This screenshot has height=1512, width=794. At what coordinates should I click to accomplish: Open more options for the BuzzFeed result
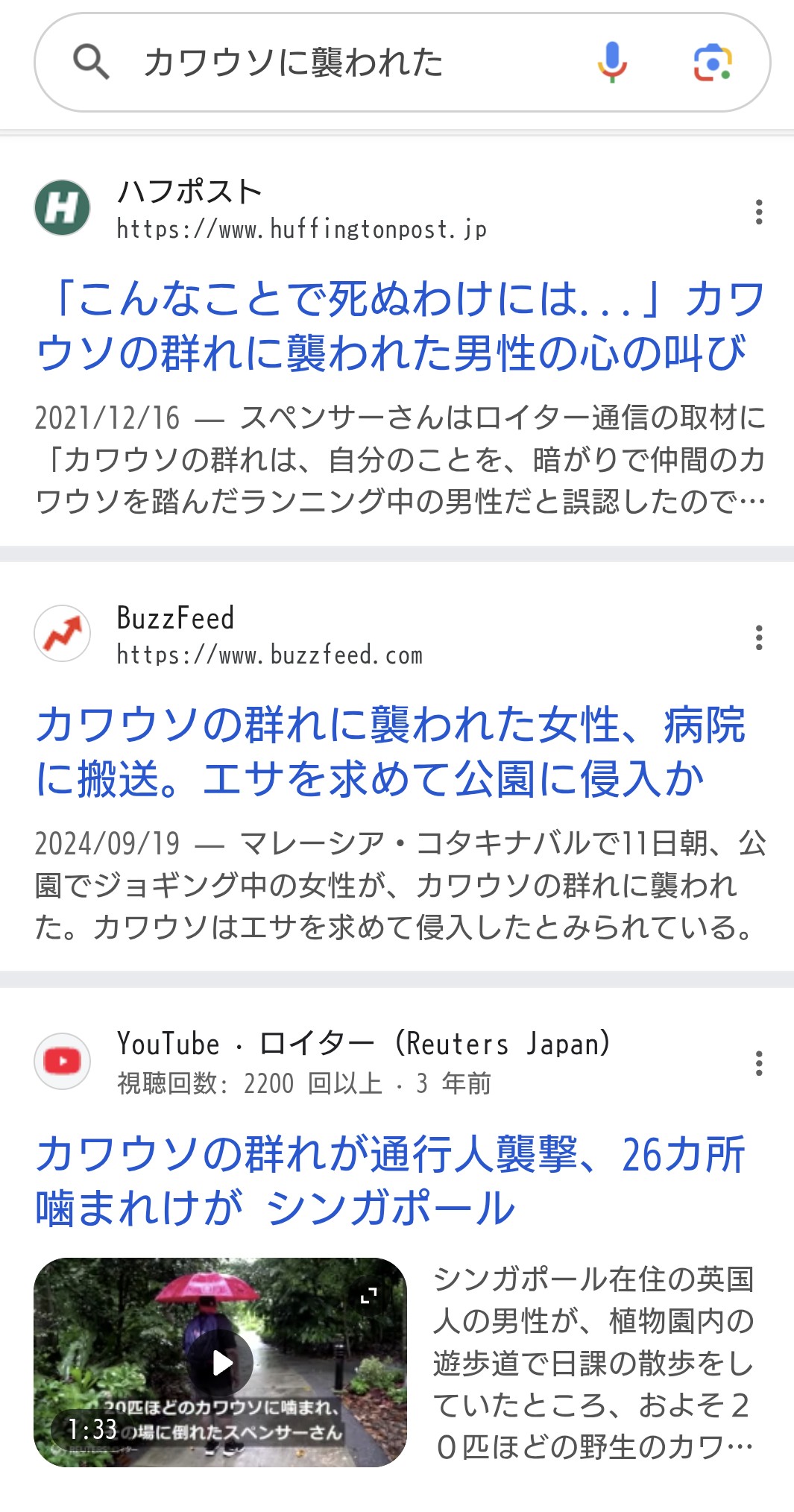tap(759, 637)
